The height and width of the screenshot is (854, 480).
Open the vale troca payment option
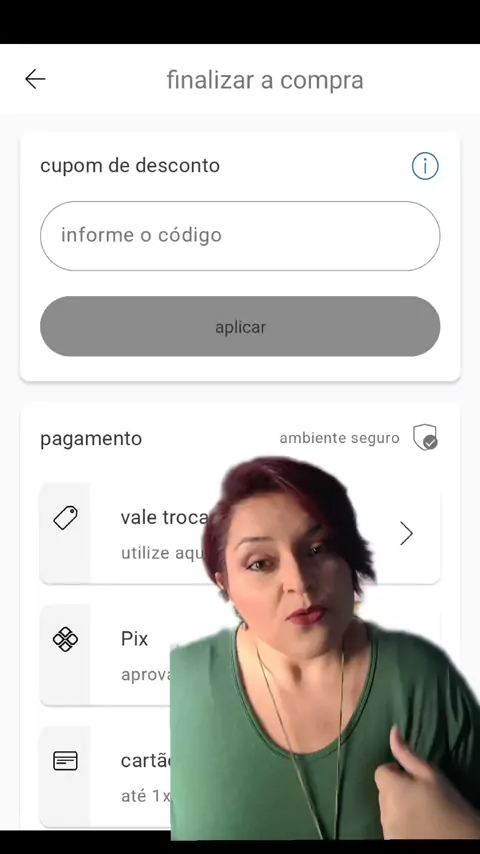(240, 533)
